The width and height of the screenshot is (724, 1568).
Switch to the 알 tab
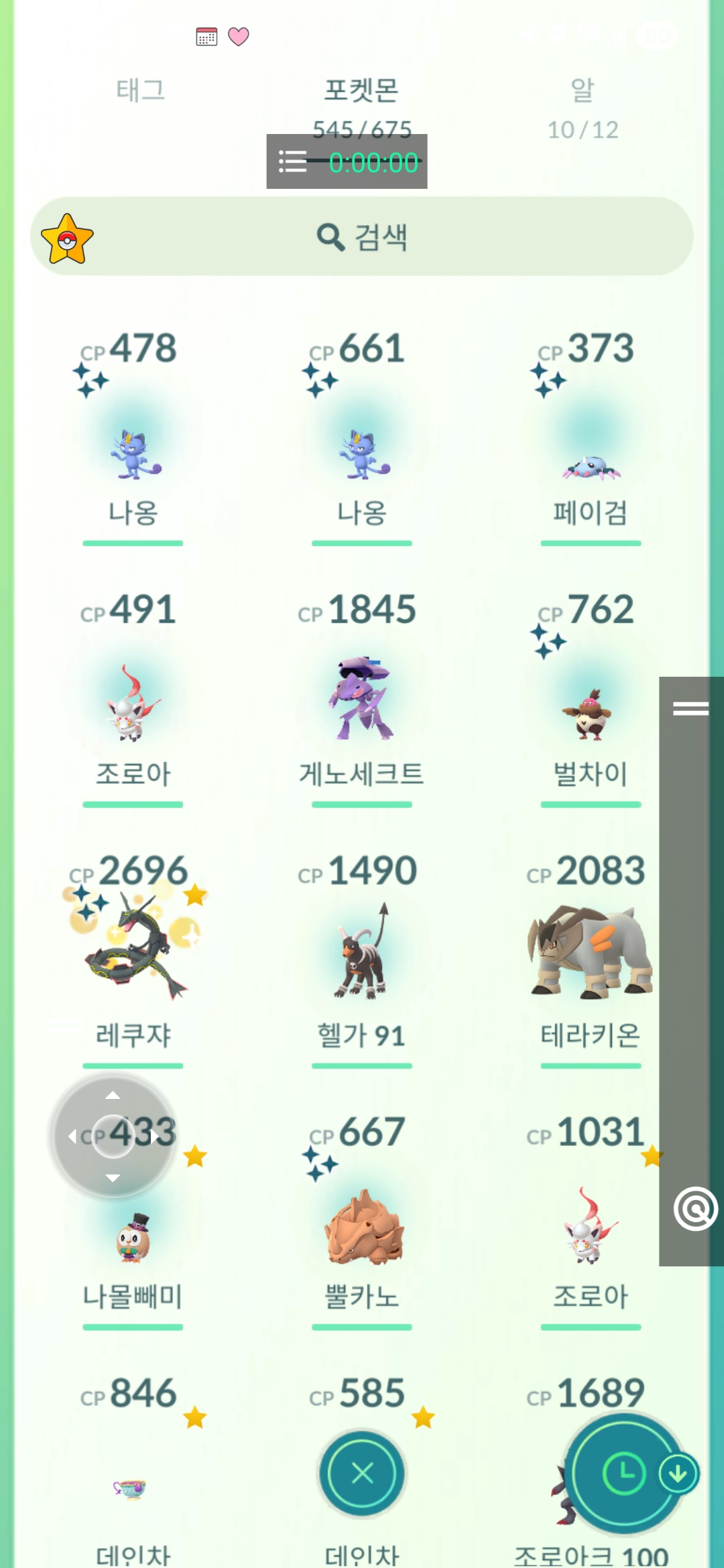[582, 90]
